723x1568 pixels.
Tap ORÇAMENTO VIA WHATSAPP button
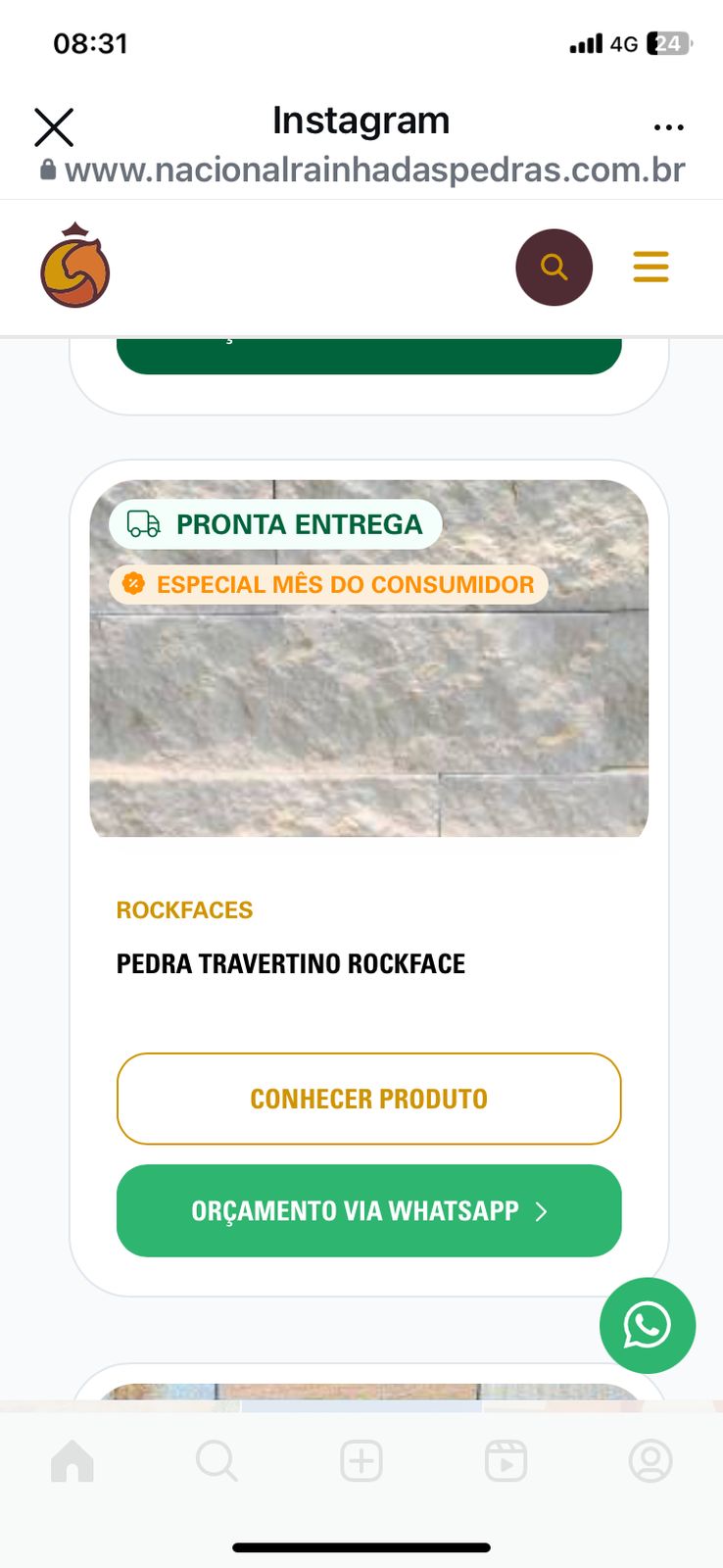(368, 1211)
